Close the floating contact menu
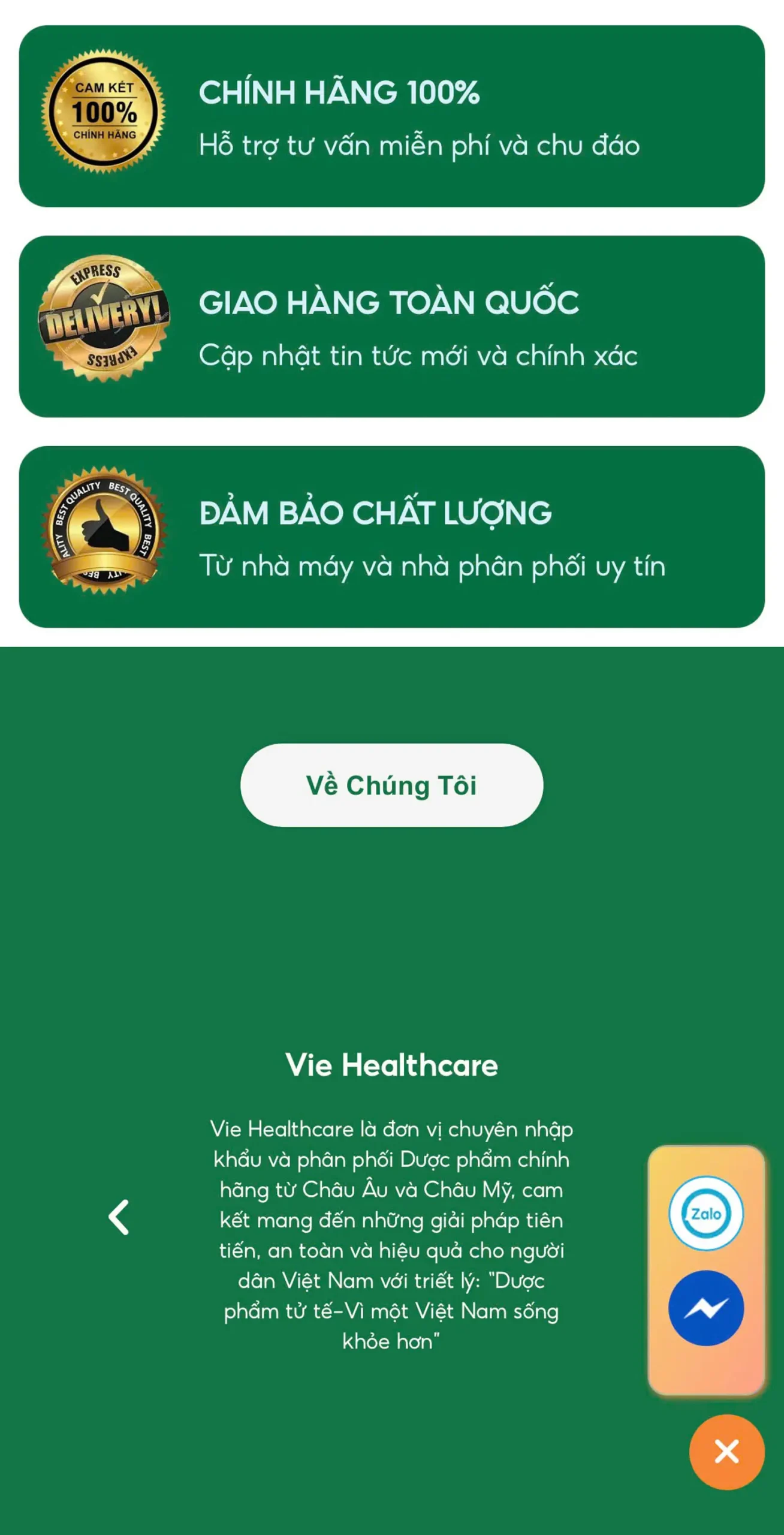The height and width of the screenshot is (1535, 784). (x=726, y=1452)
